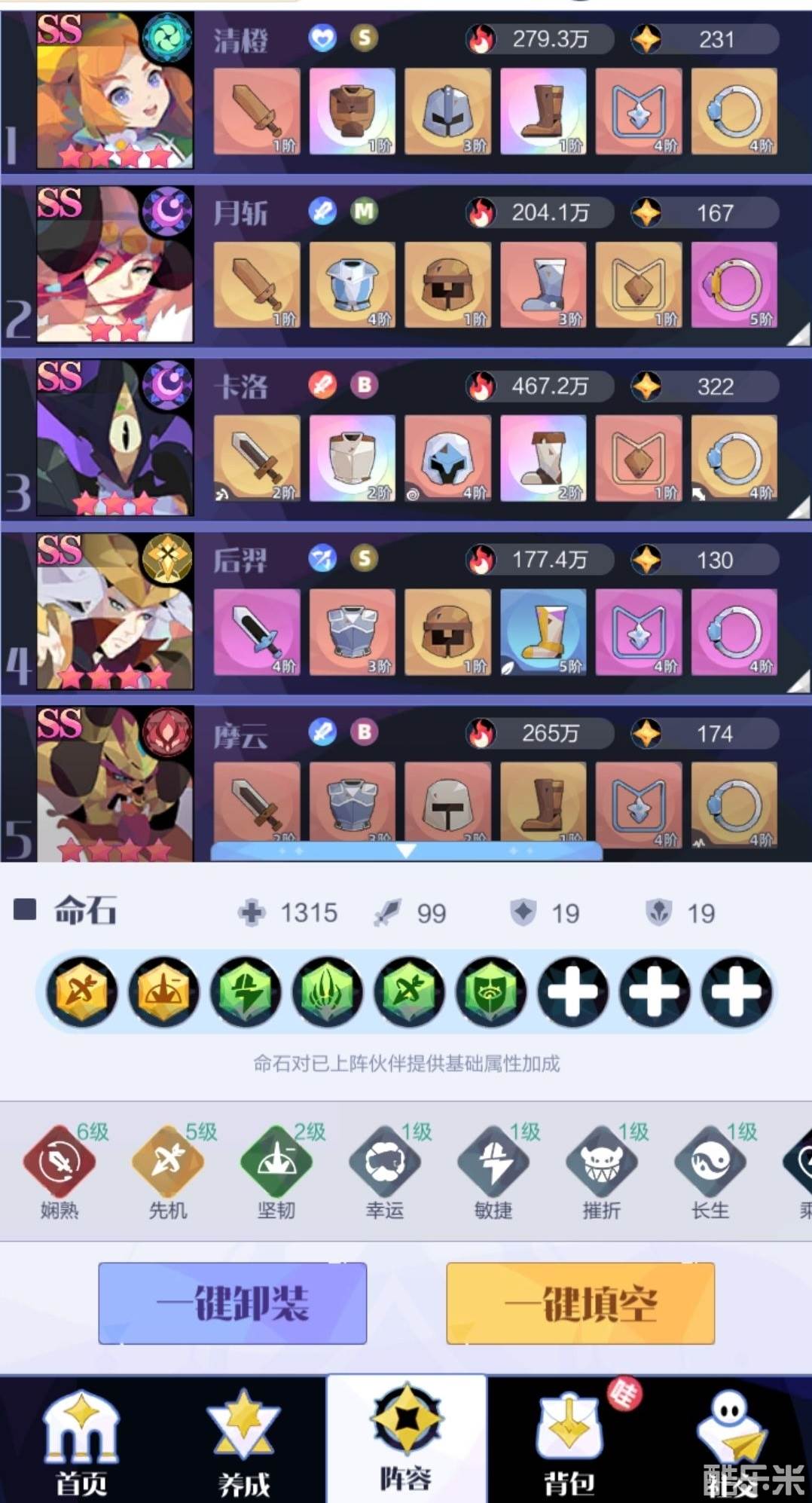
Task: Open 月斩's hero portrait
Action: point(115,264)
